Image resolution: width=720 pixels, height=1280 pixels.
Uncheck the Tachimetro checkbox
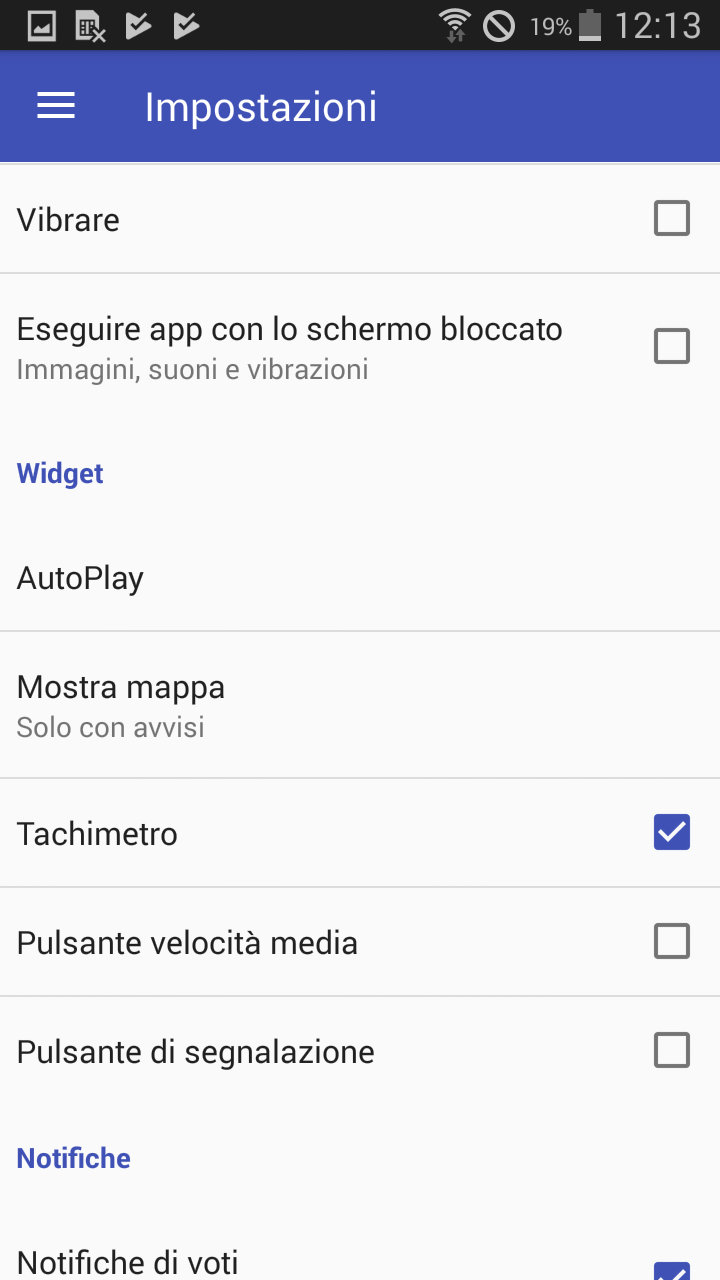pos(672,832)
